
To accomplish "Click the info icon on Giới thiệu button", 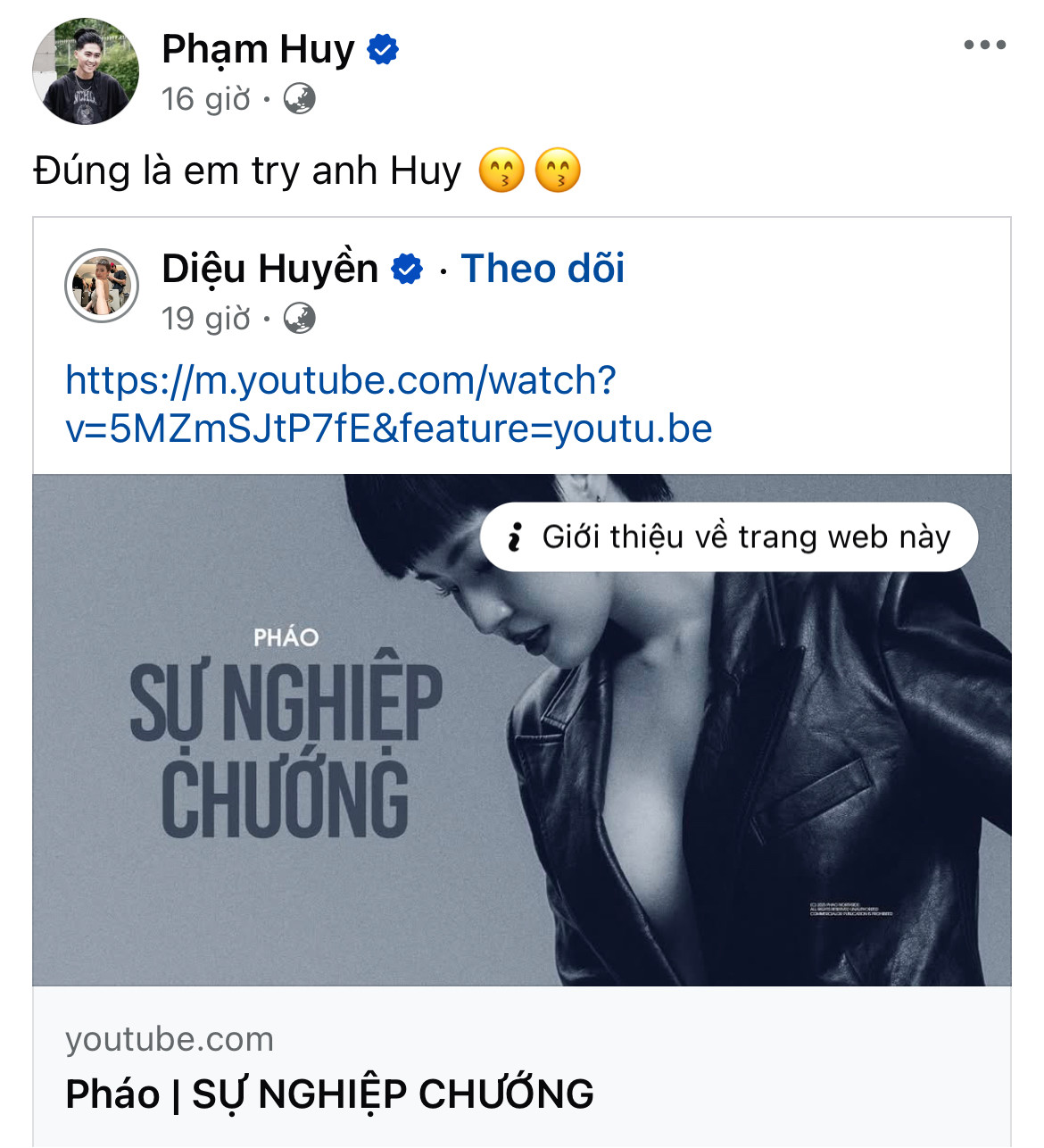I will point(515,537).
